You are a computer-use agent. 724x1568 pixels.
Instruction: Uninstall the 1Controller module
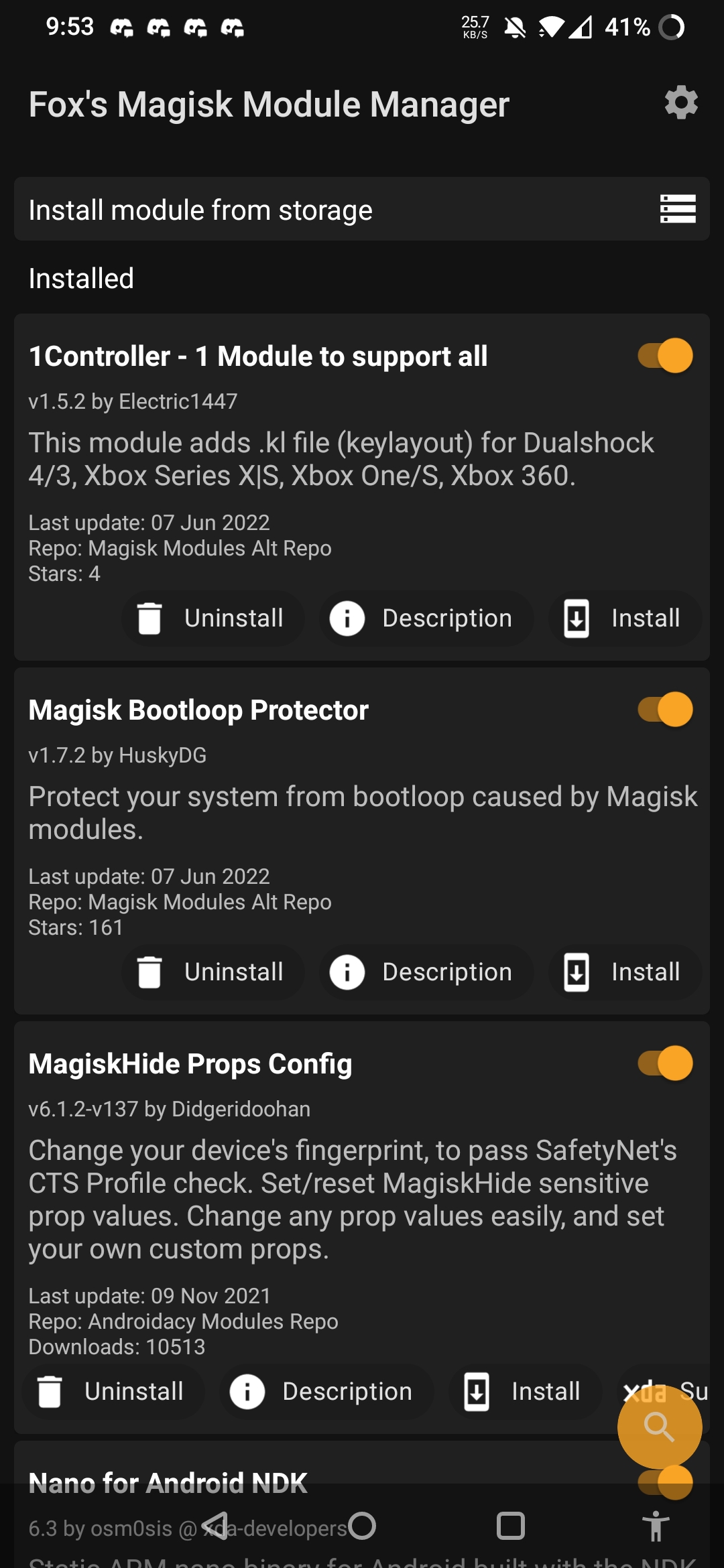213,618
